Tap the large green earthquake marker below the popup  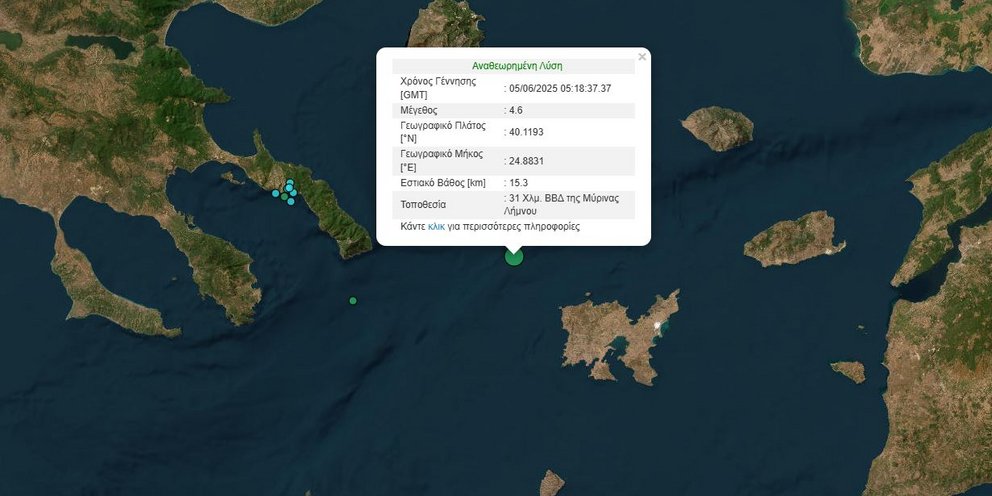tap(514, 256)
